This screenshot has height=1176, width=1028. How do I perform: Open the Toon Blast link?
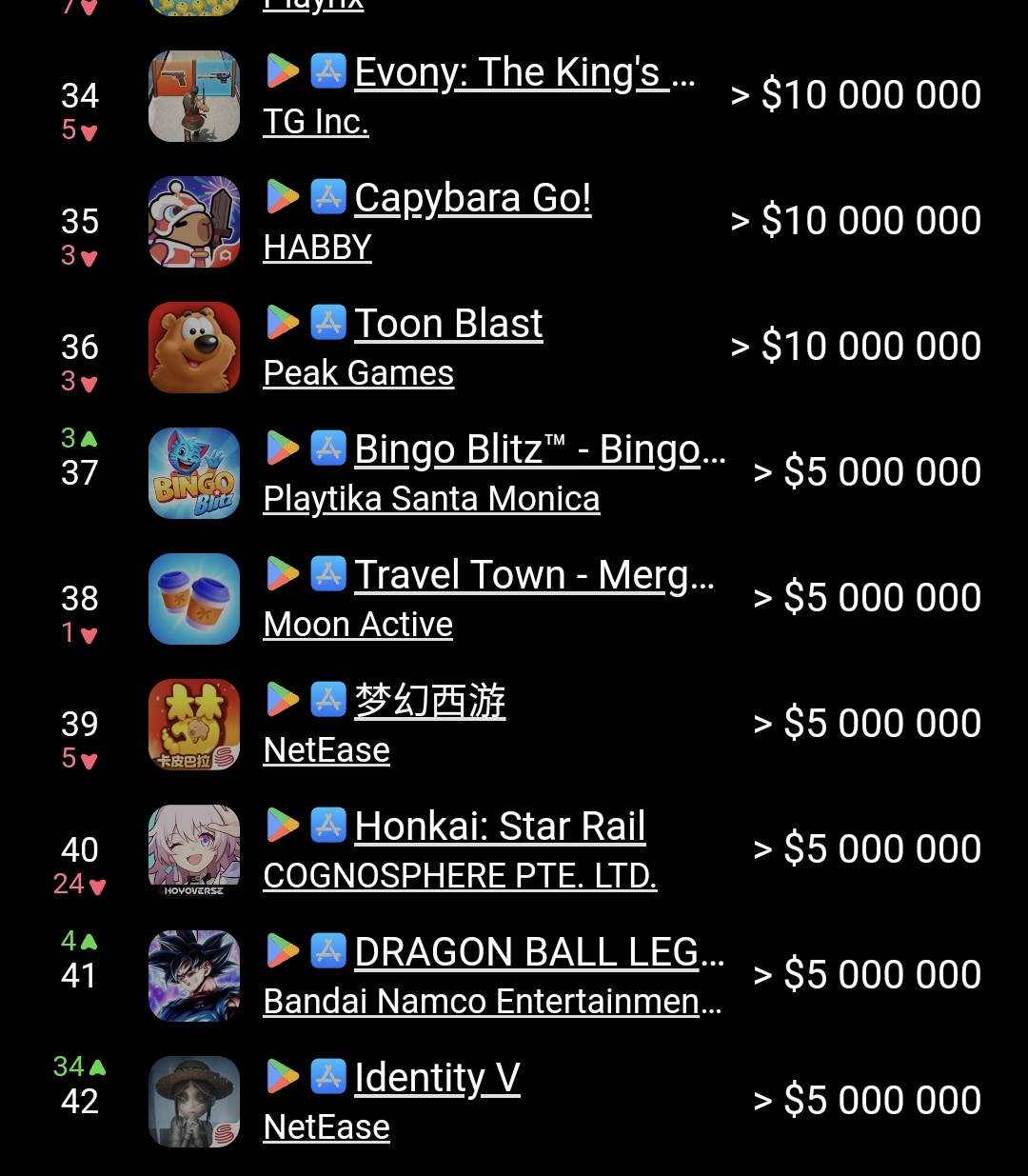[448, 325]
